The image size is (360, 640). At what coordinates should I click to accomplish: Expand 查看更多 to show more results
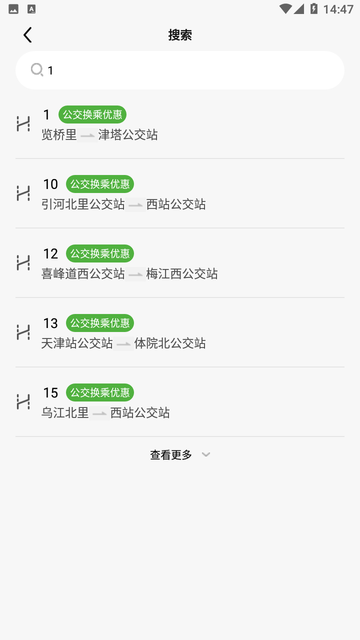click(180, 454)
